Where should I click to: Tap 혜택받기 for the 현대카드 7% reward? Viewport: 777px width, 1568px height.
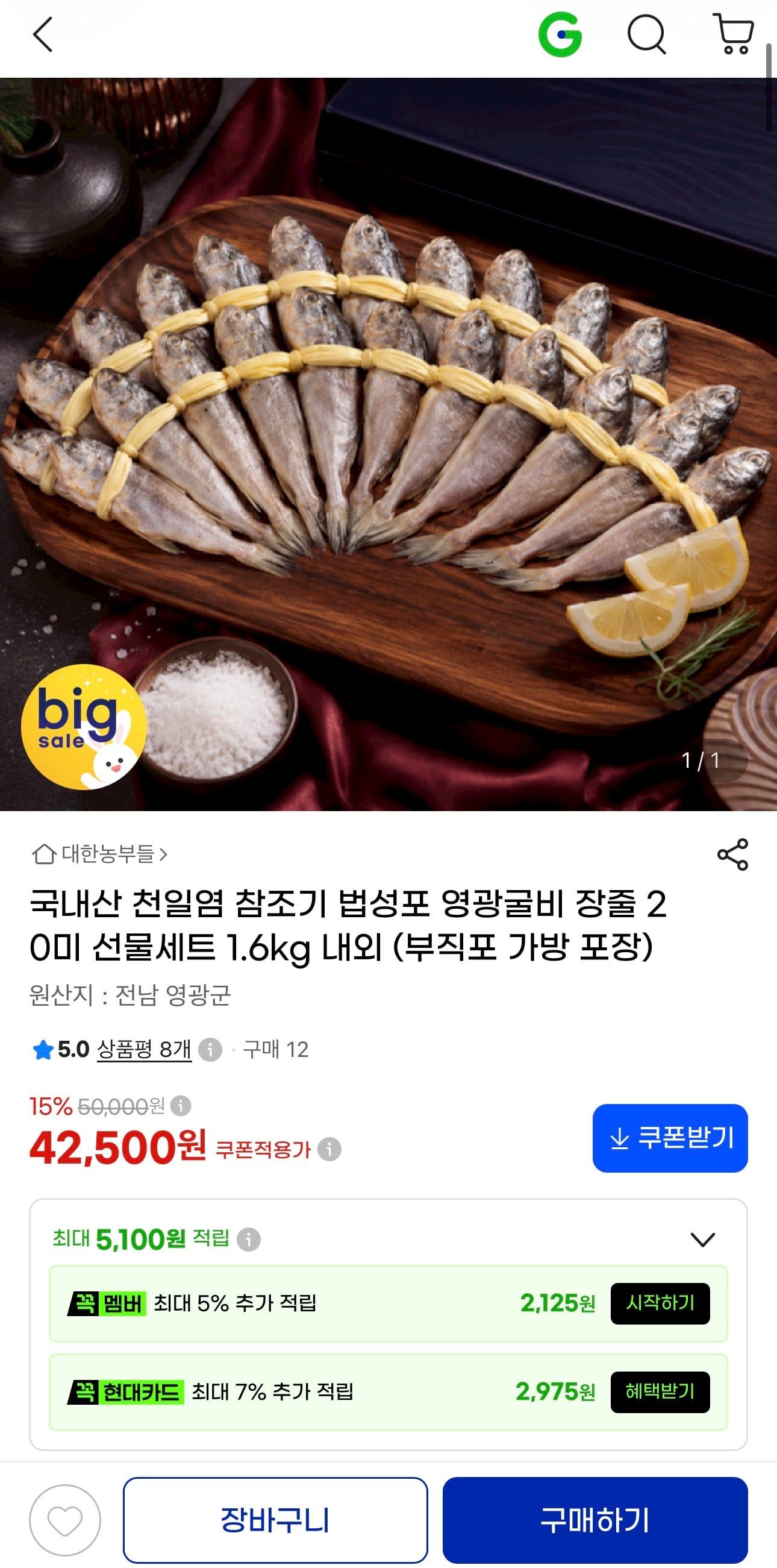tap(660, 1391)
